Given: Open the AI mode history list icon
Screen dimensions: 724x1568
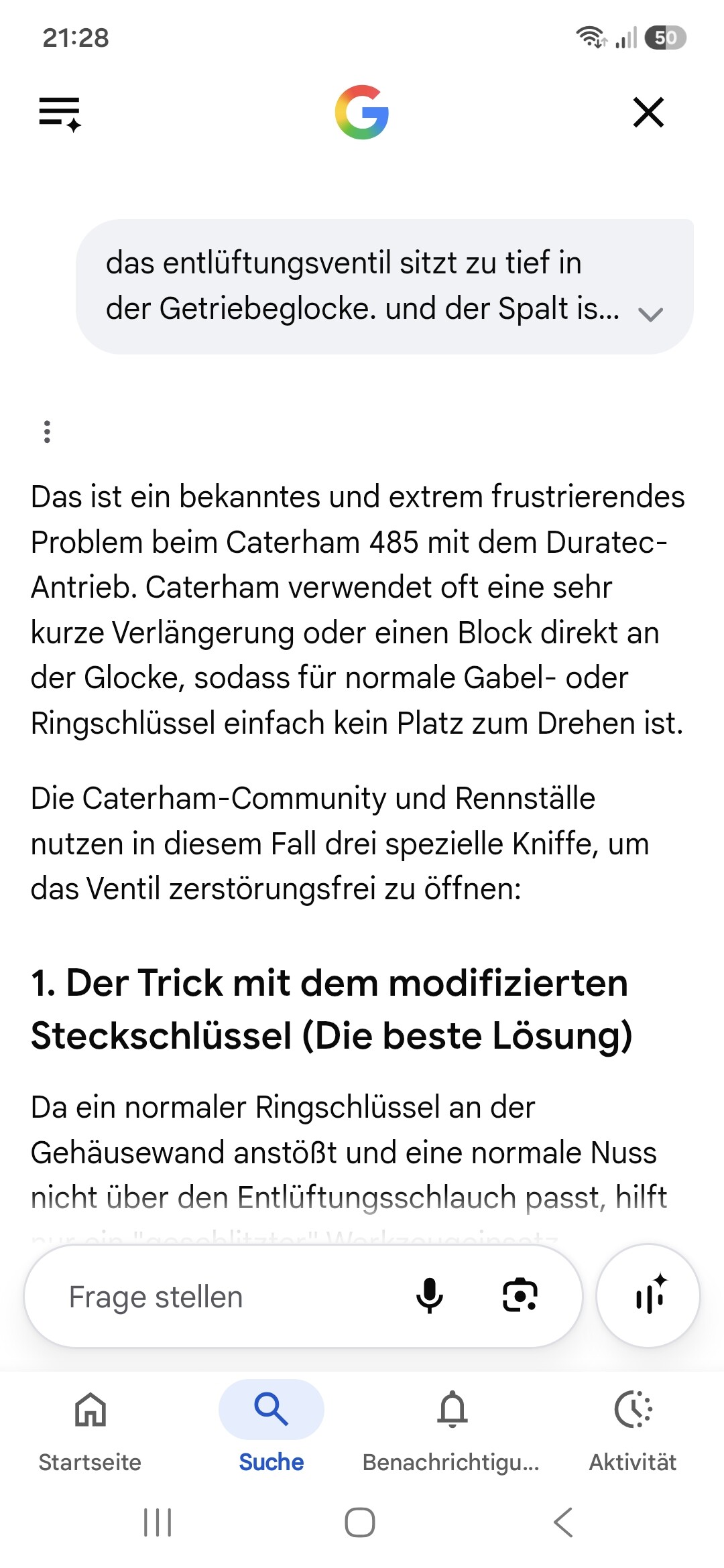Looking at the screenshot, I should tap(60, 113).
